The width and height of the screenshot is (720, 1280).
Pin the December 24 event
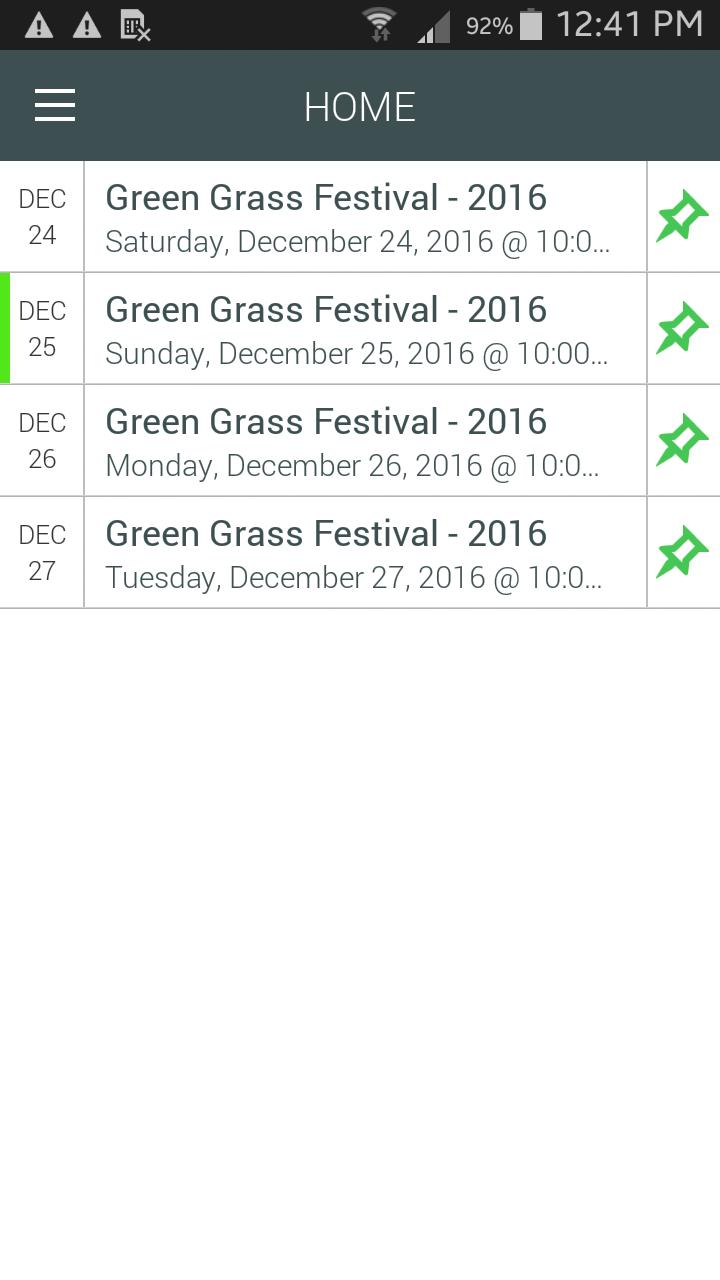pos(683,217)
